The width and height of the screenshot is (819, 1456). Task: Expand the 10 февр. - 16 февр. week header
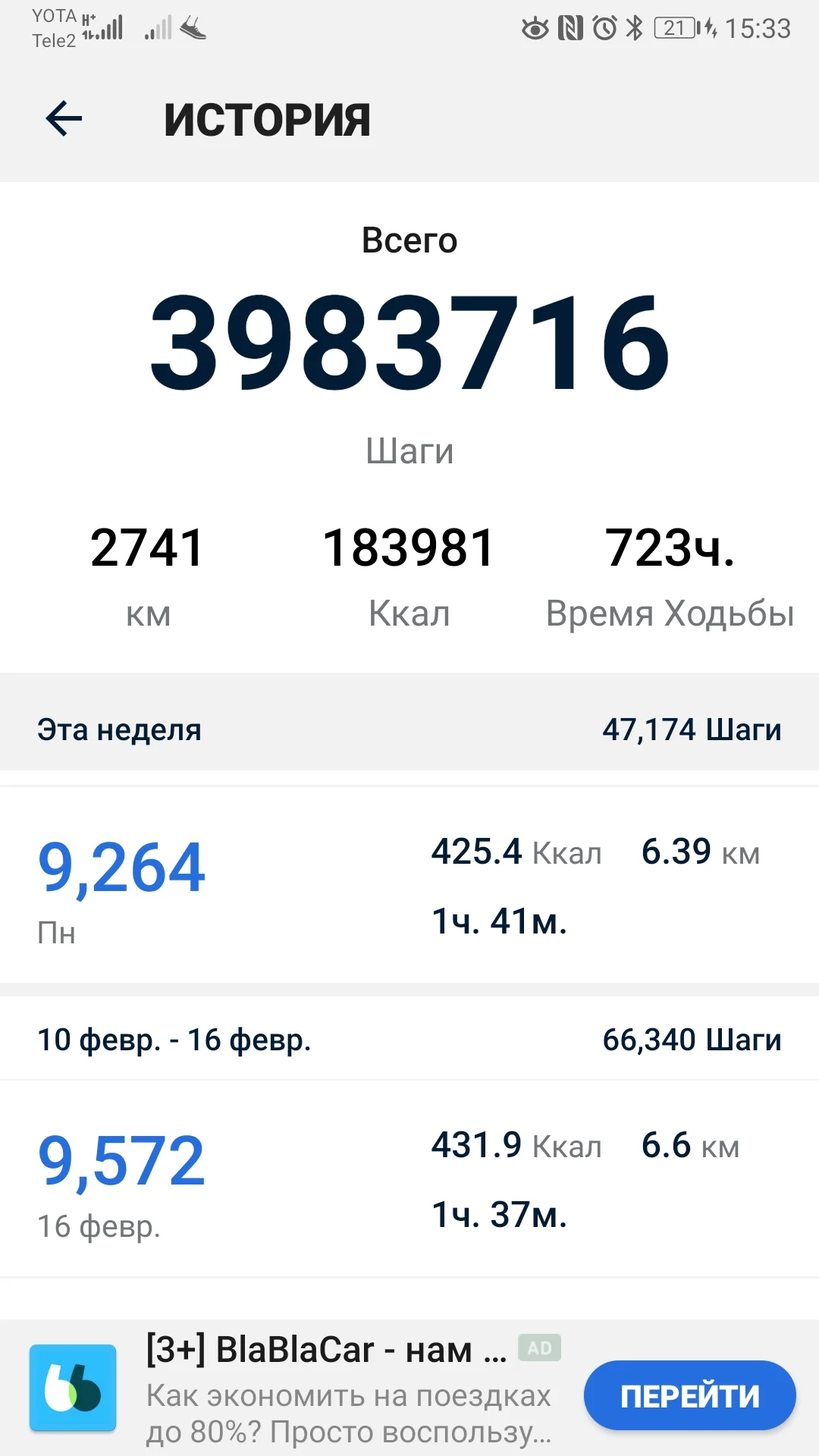click(409, 1040)
